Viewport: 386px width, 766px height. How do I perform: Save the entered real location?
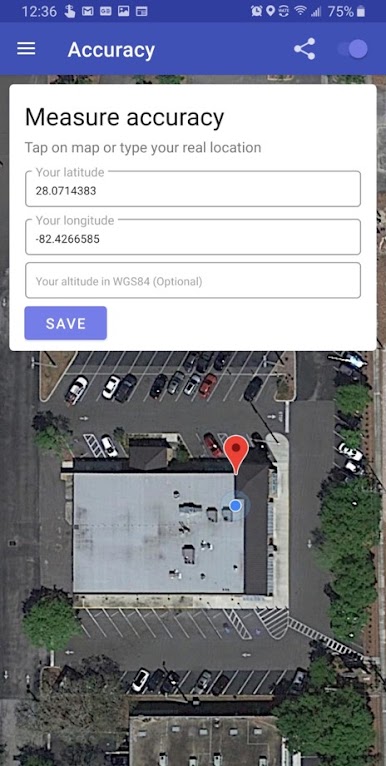click(65, 323)
